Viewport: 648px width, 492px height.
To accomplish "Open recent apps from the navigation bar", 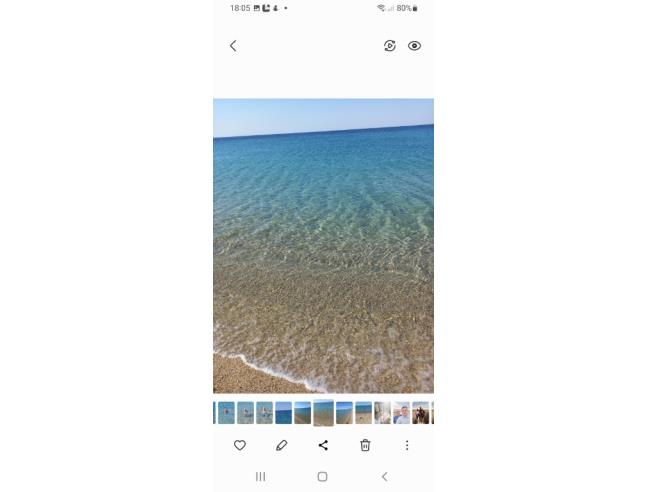I will pyautogui.click(x=261, y=477).
